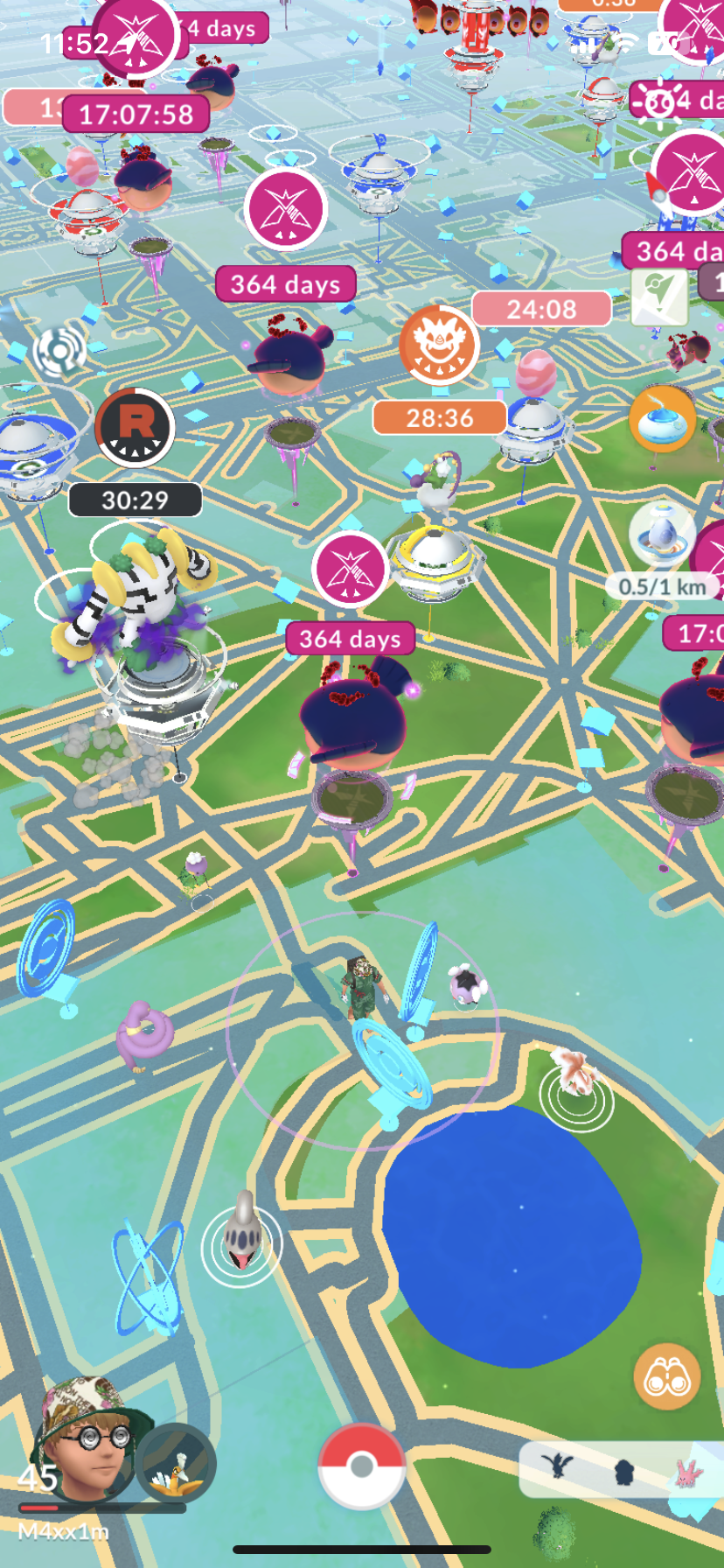Open the raid egg labelled 24:08
This screenshot has width=724, height=1568.
point(535,374)
